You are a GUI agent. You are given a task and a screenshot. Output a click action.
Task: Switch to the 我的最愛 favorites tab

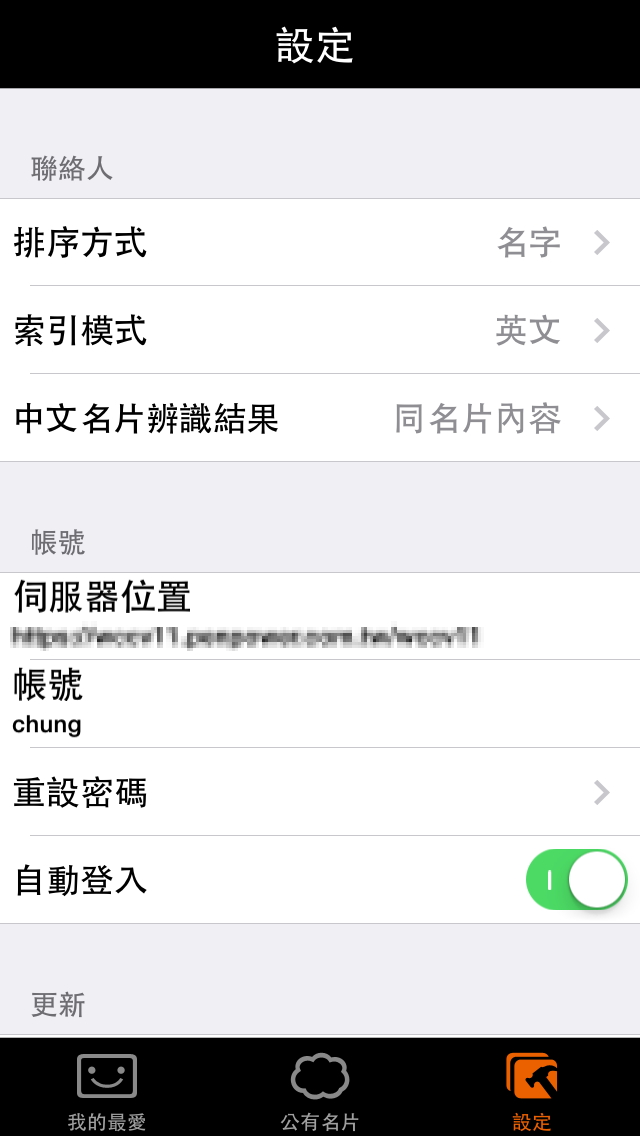pyautogui.click(x=107, y=1092)
